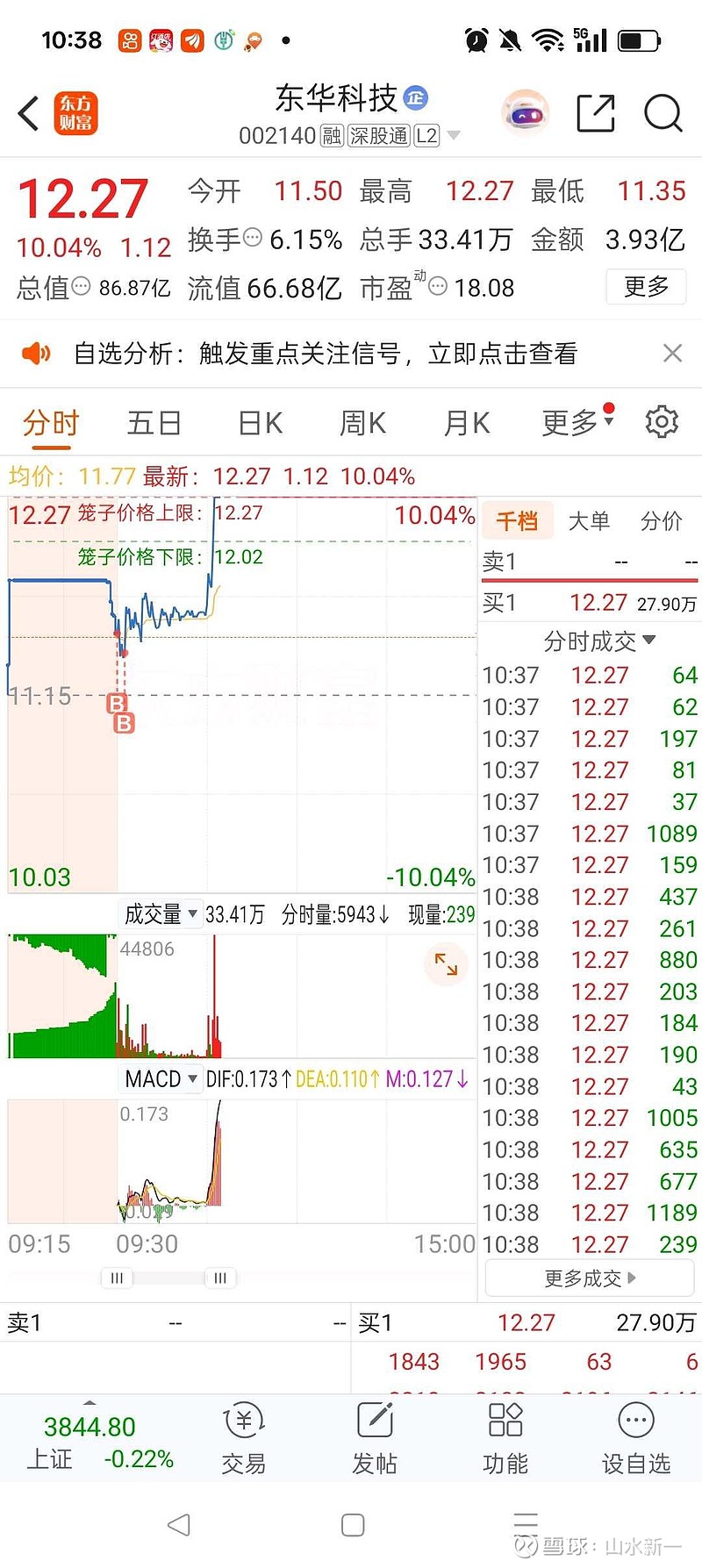Add stock via 设自选
The width and height of the screenshot is (702, 1568).
[636, 1439]
